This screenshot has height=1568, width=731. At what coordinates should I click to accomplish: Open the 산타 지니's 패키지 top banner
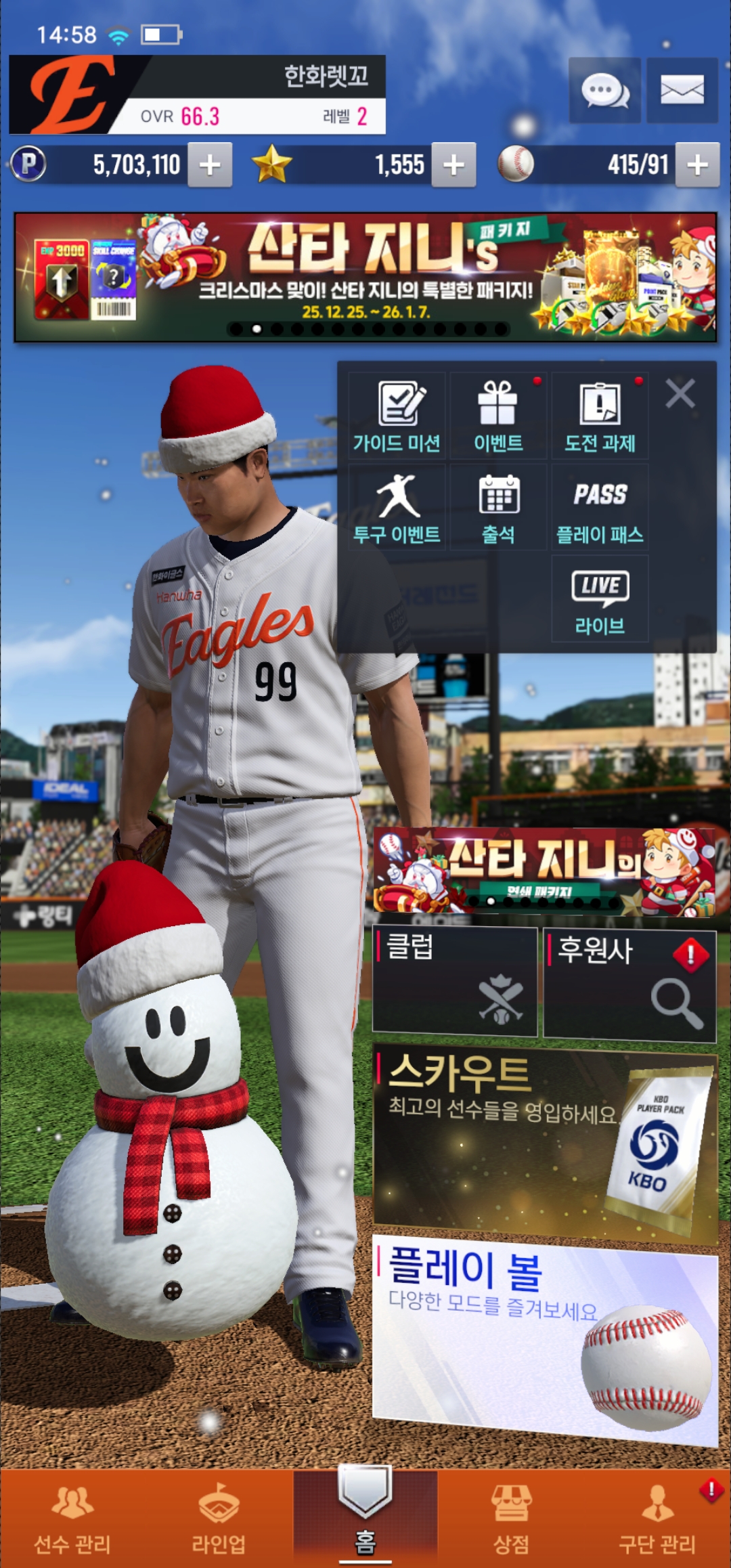coord(365,278)
